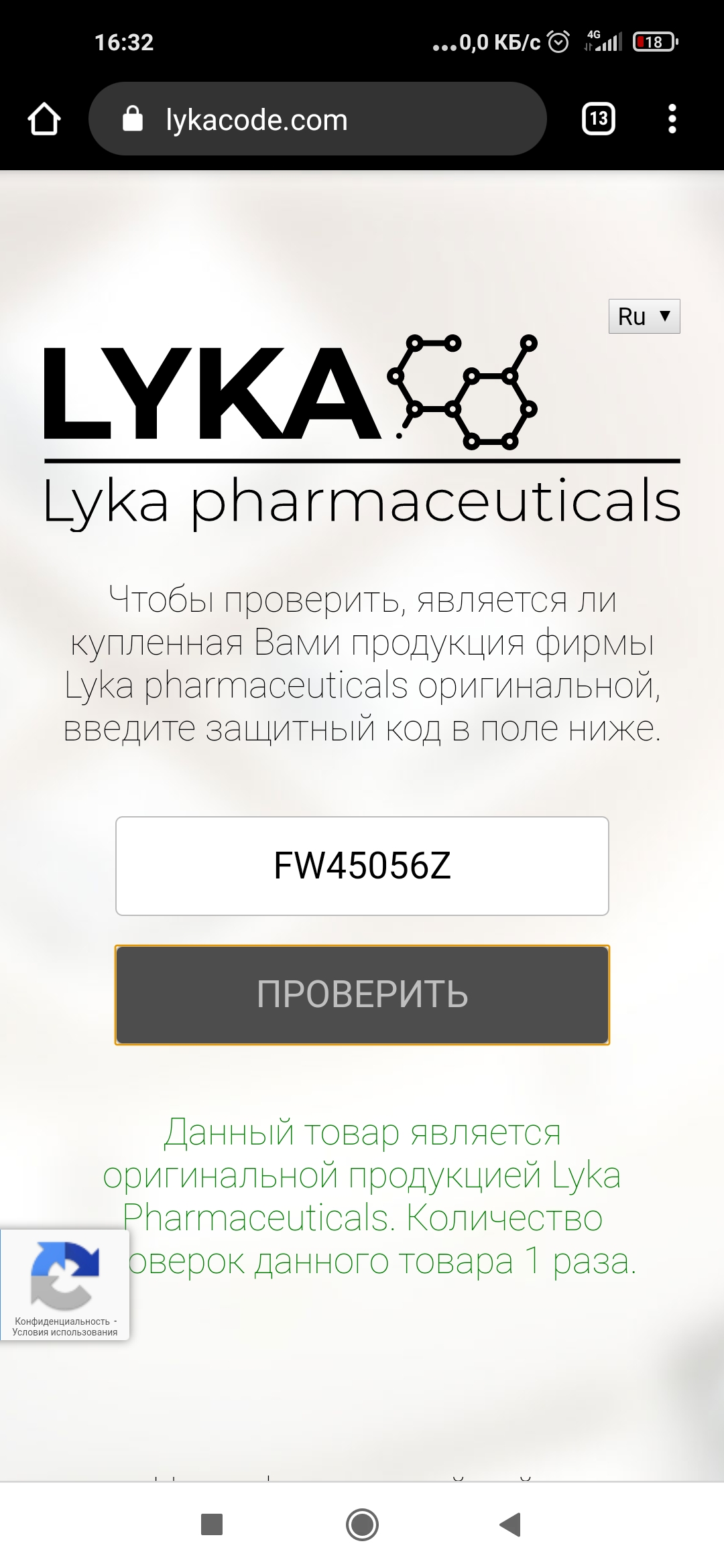Go back using the system back button

coord(511,1524)
